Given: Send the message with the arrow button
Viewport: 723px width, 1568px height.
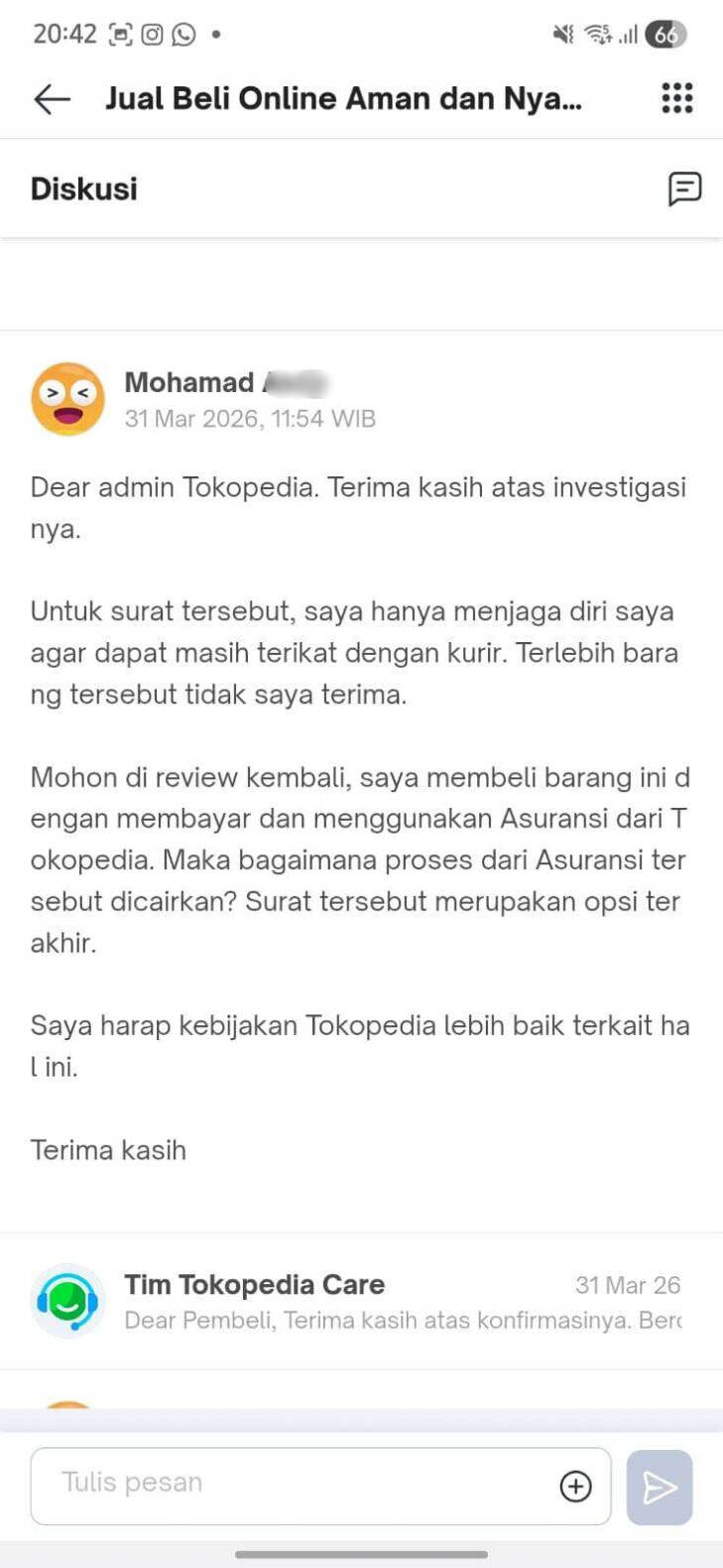Looking at the screenshot, I should click(x=659, y=1487).
